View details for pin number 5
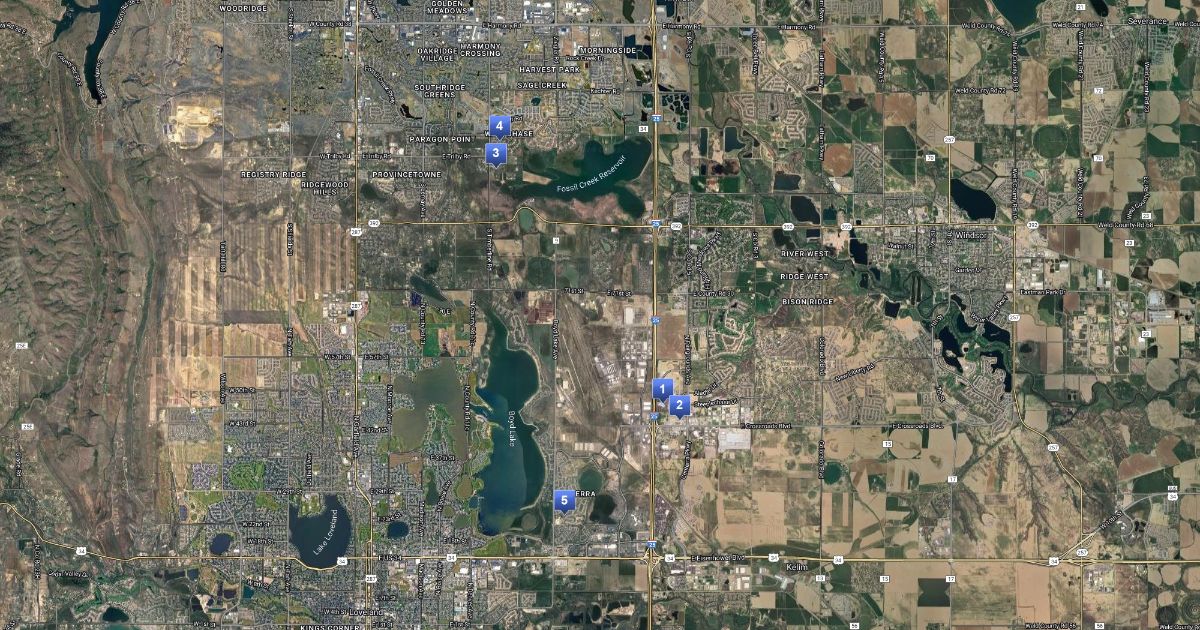The height and width of the screenshot is (630, 1200). pos(565,500)
